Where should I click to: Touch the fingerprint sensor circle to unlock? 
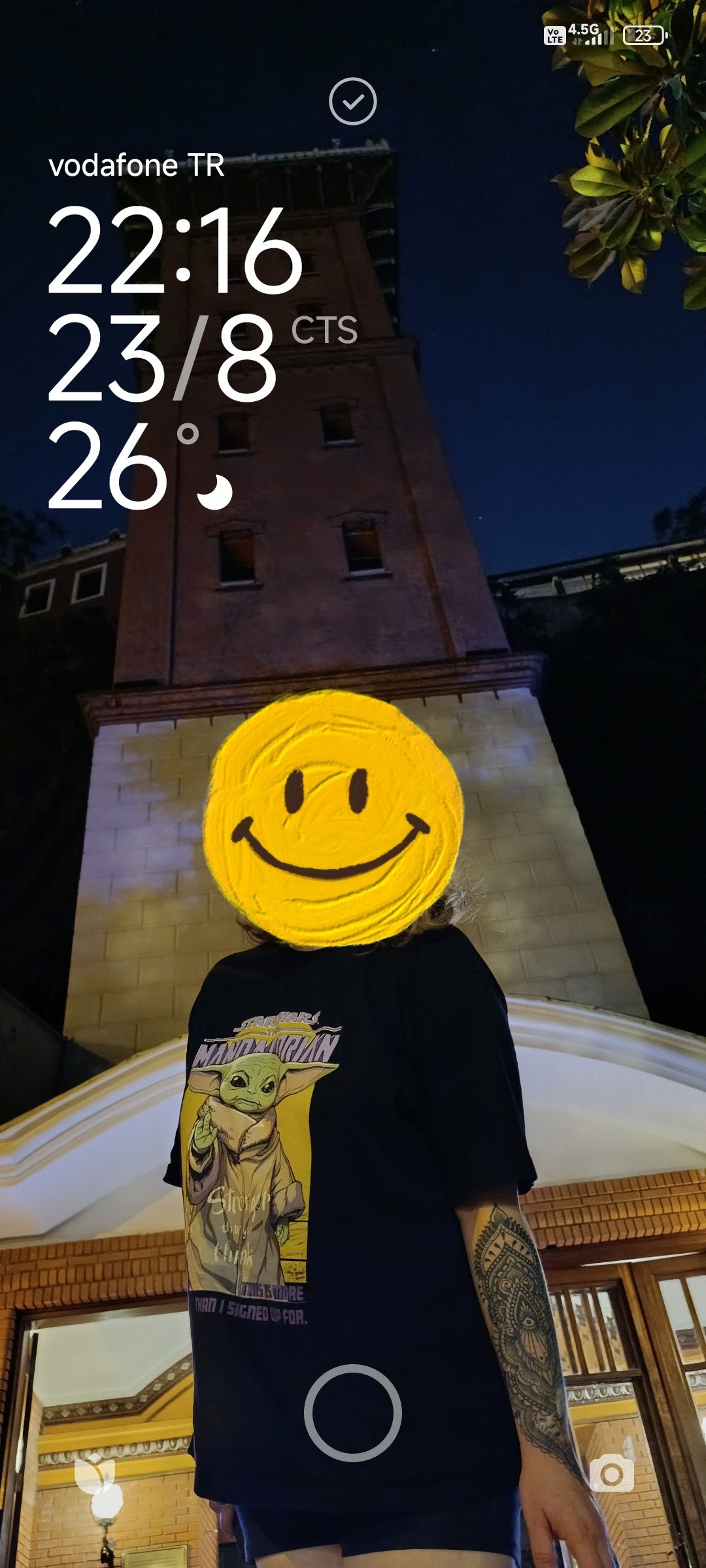point(353,1412)
